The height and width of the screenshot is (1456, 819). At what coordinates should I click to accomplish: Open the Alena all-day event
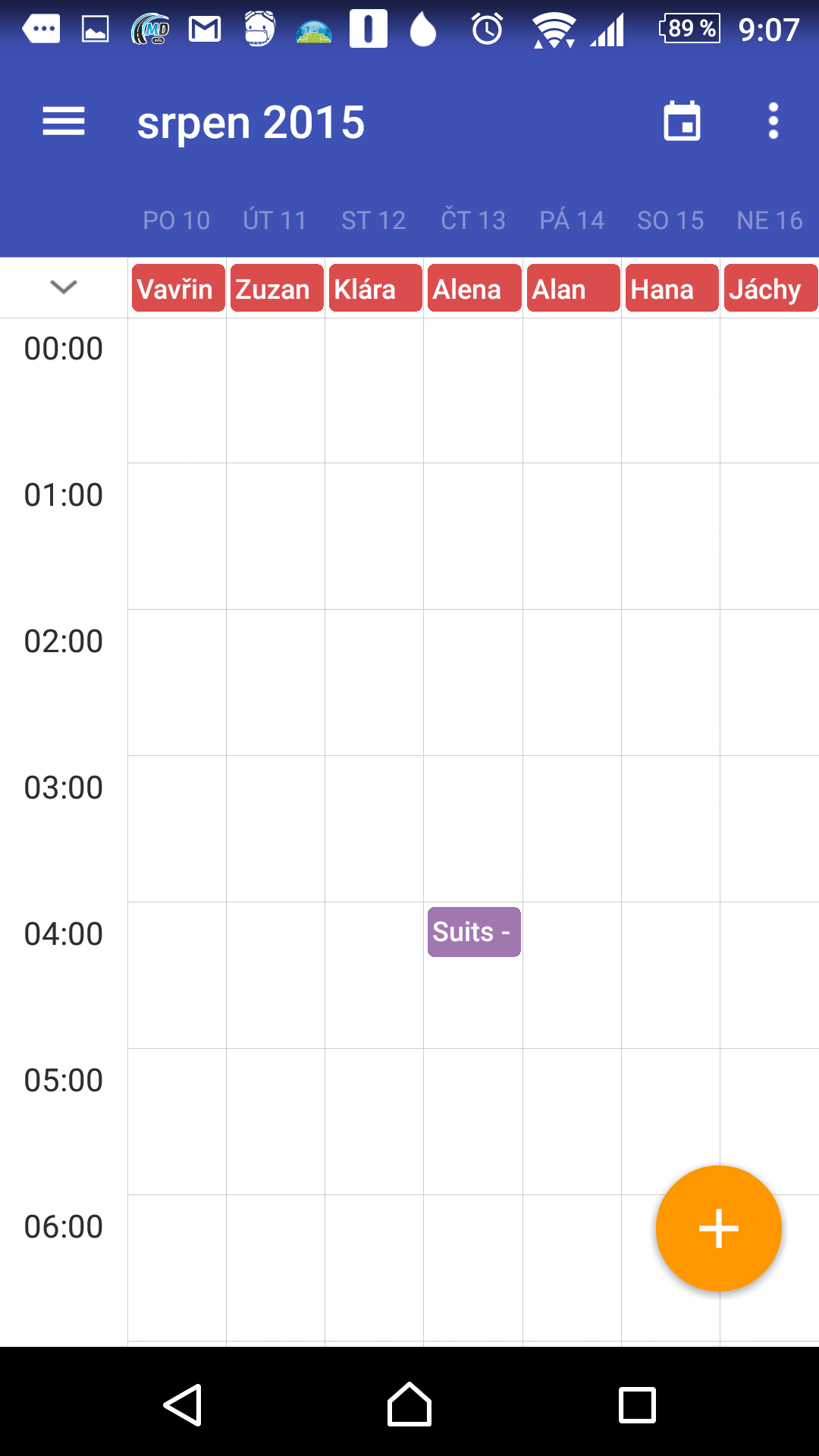(x=475, y=288)
